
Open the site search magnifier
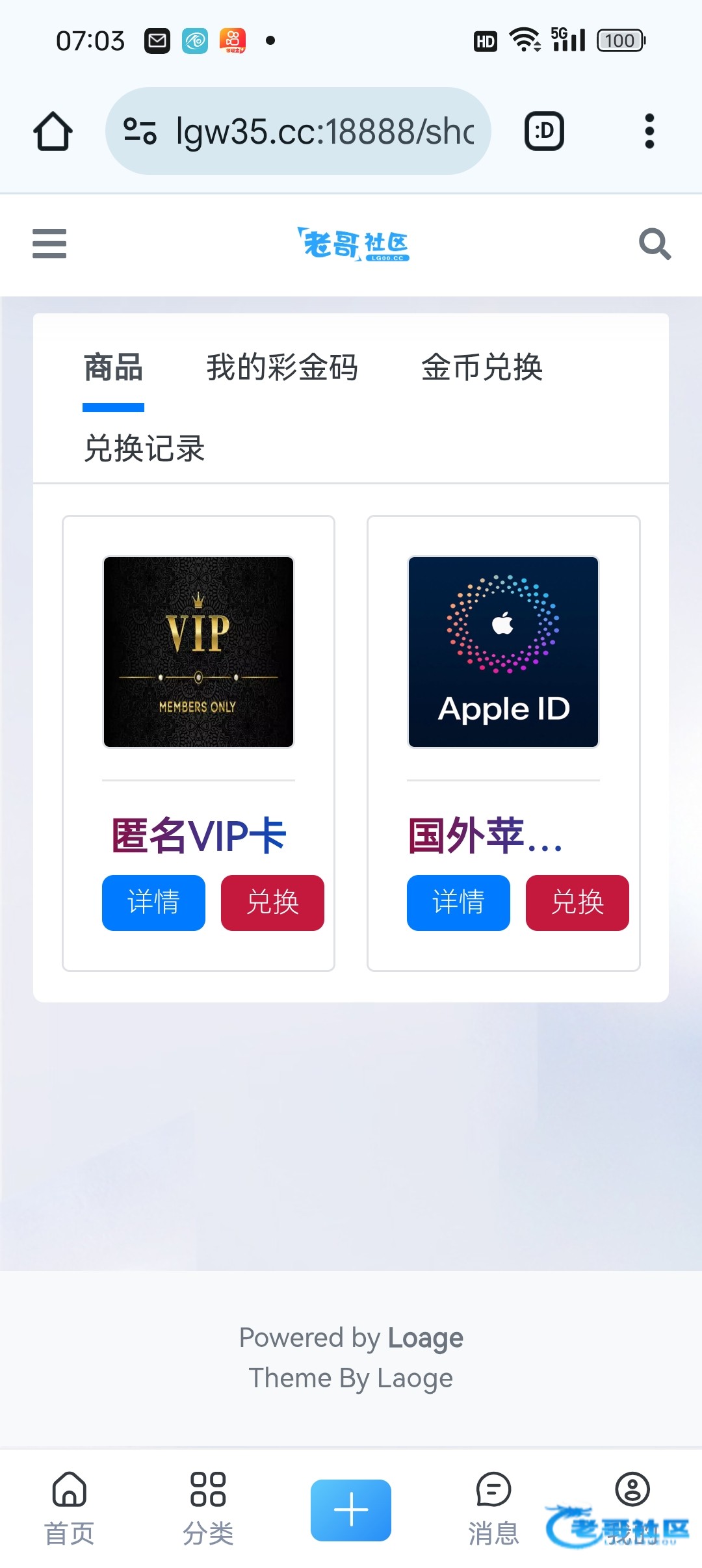pos(654,244)
